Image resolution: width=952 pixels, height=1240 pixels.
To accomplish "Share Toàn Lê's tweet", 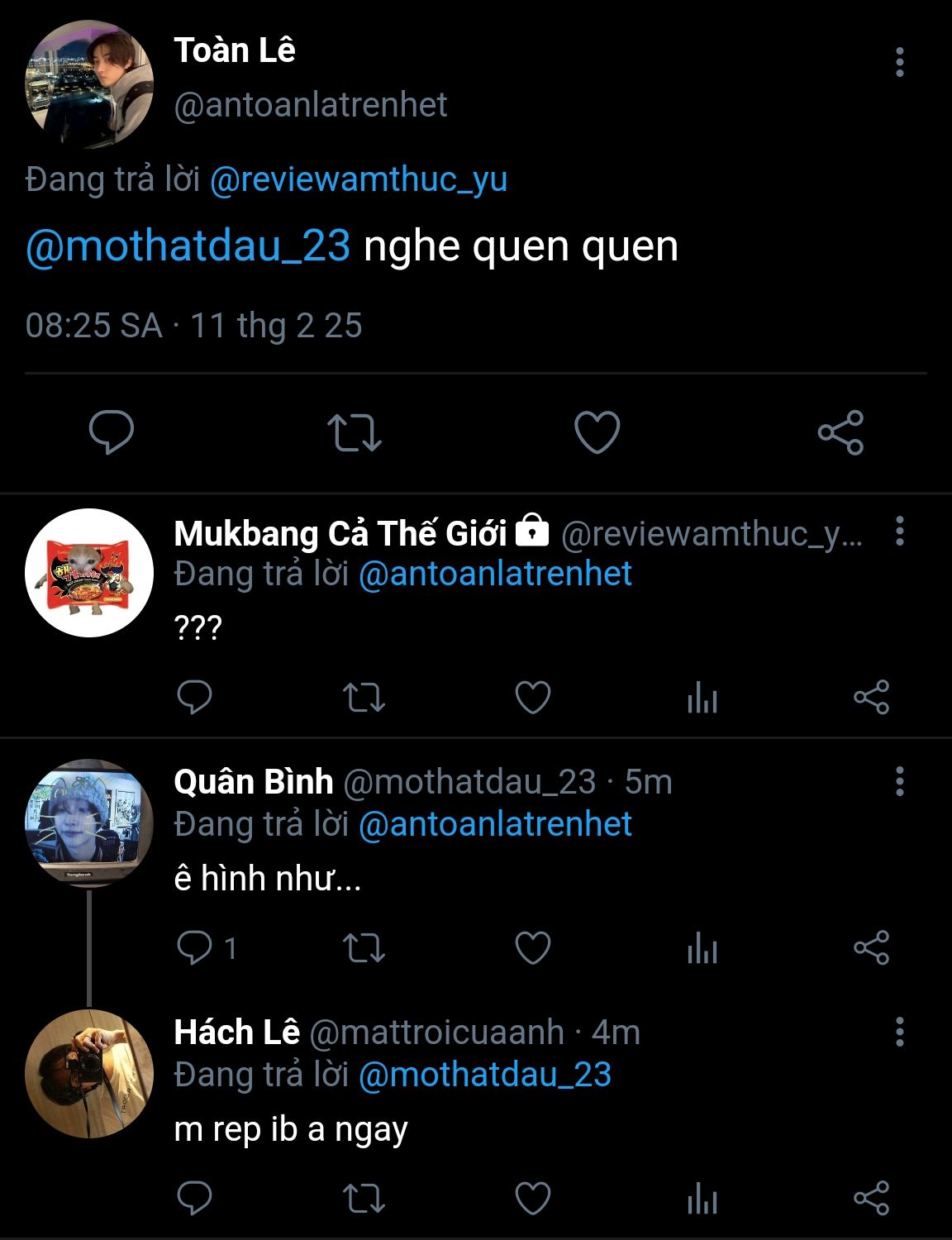I will click(x=840, y=432).
